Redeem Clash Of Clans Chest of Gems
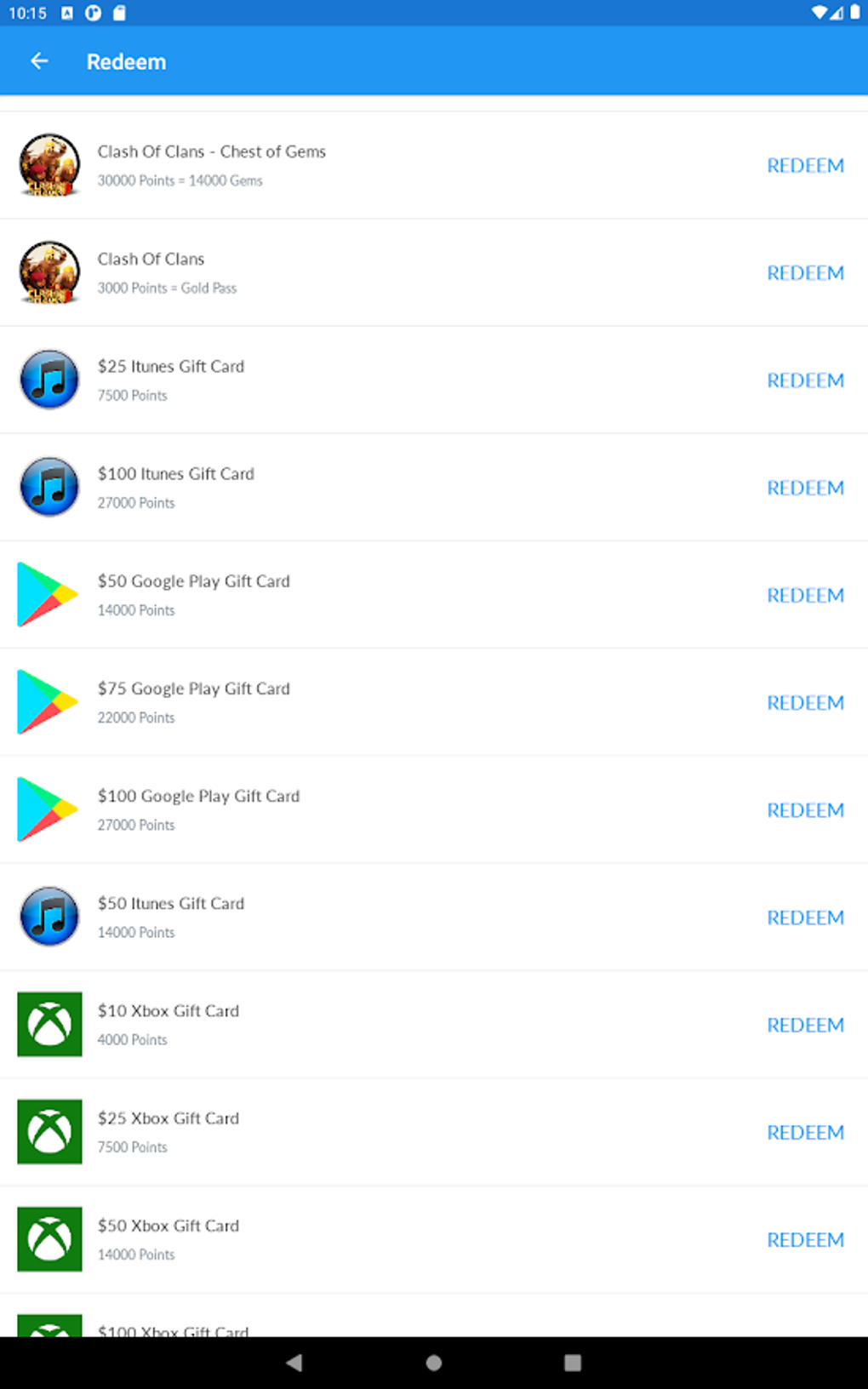Image resolution: width=868 pixels, height=1389 pixels. [805, 166]
